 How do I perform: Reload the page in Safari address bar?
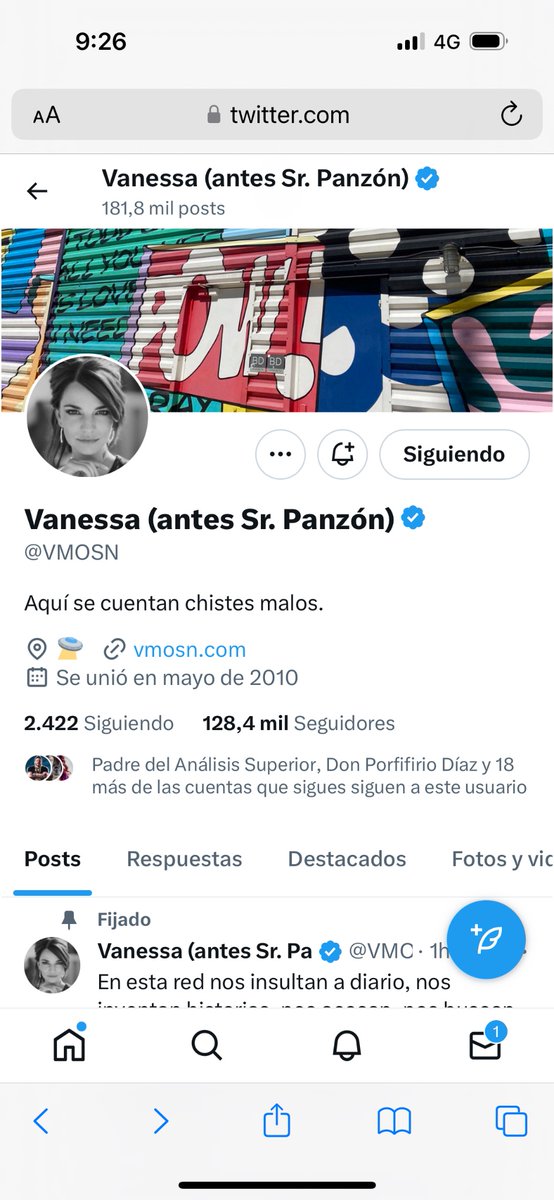[511, 114]
